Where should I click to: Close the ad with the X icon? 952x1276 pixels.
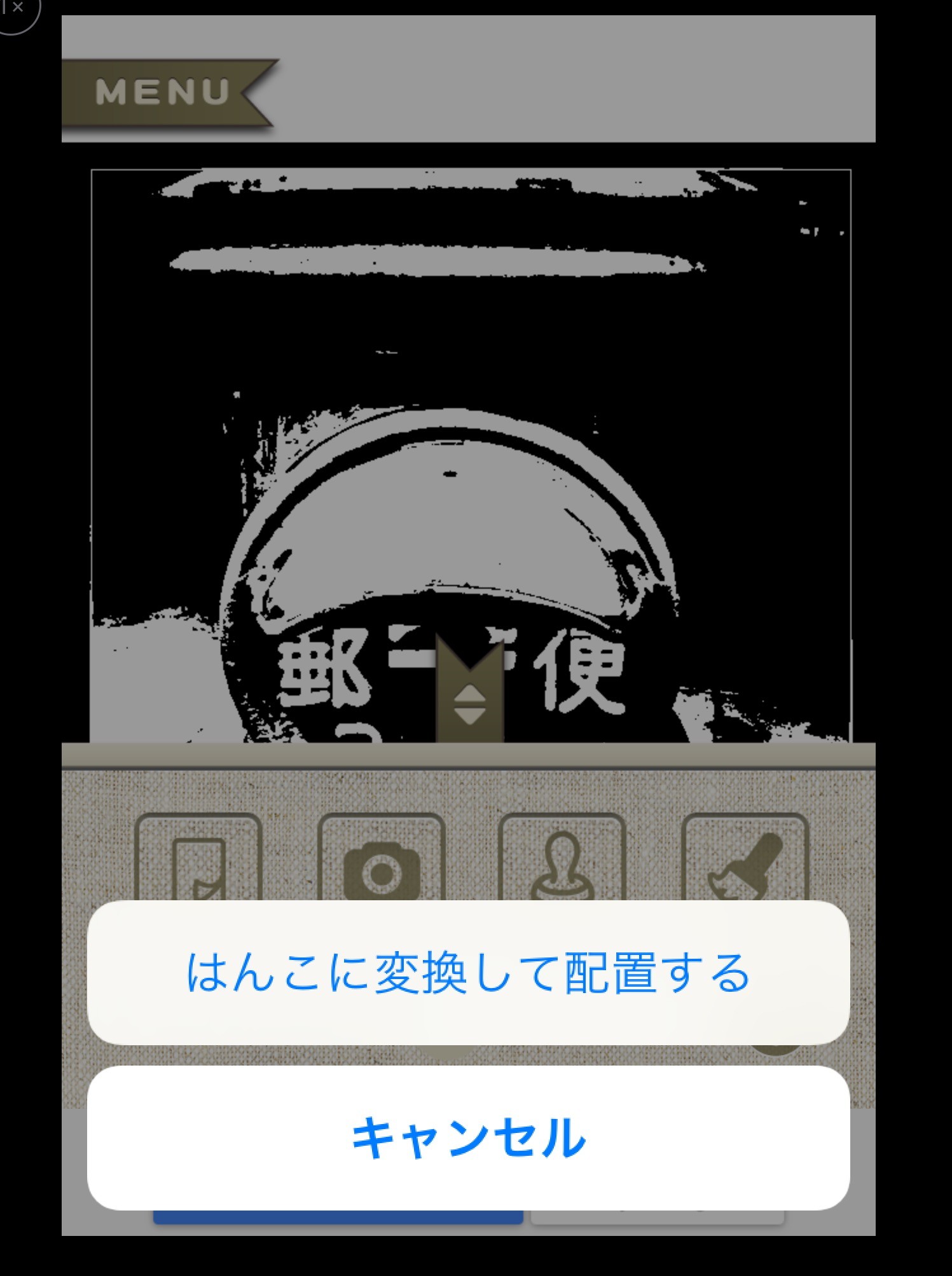coord(17,9)
